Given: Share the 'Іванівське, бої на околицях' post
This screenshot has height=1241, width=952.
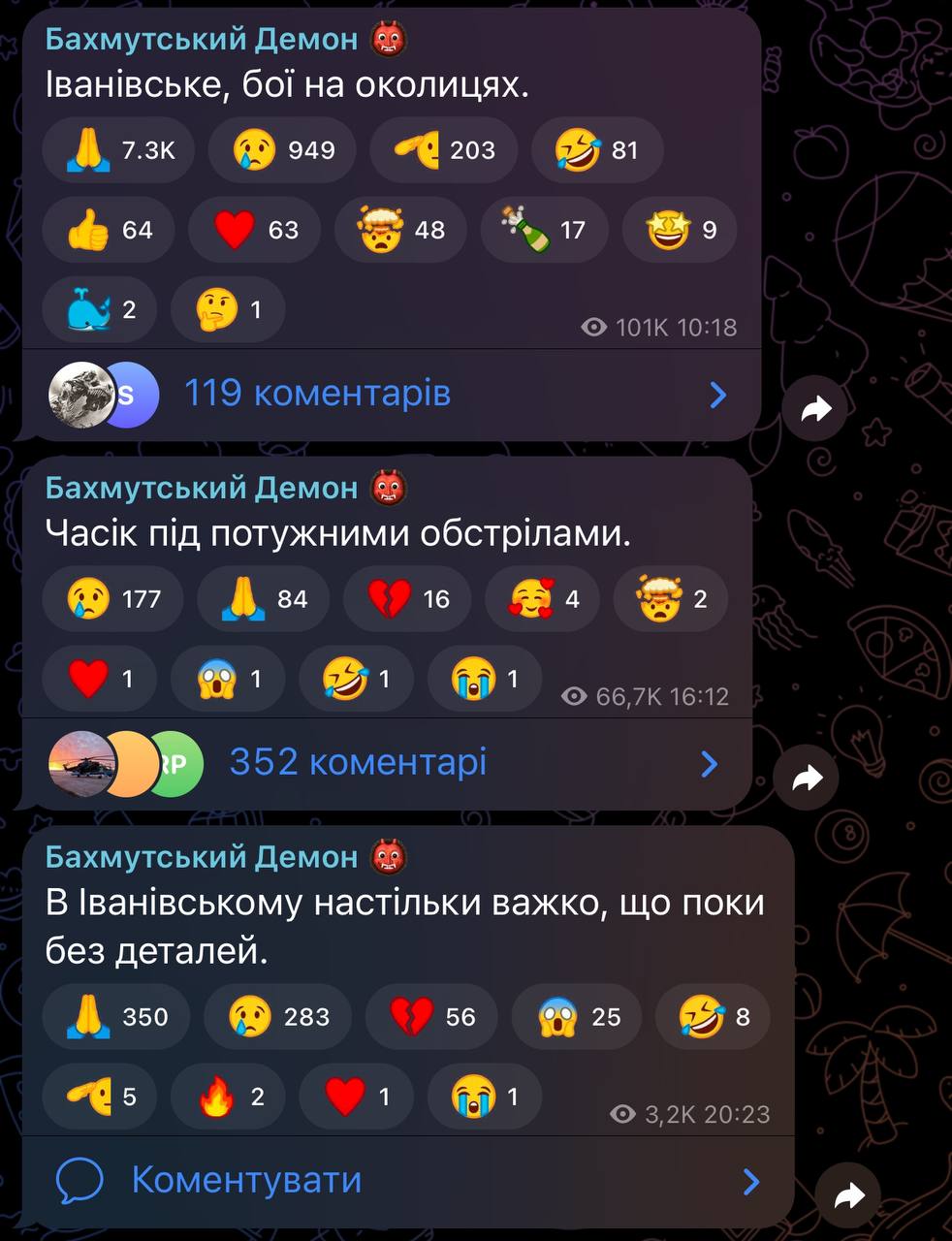Looking at the screenshot, I should (x=816, y=409).
